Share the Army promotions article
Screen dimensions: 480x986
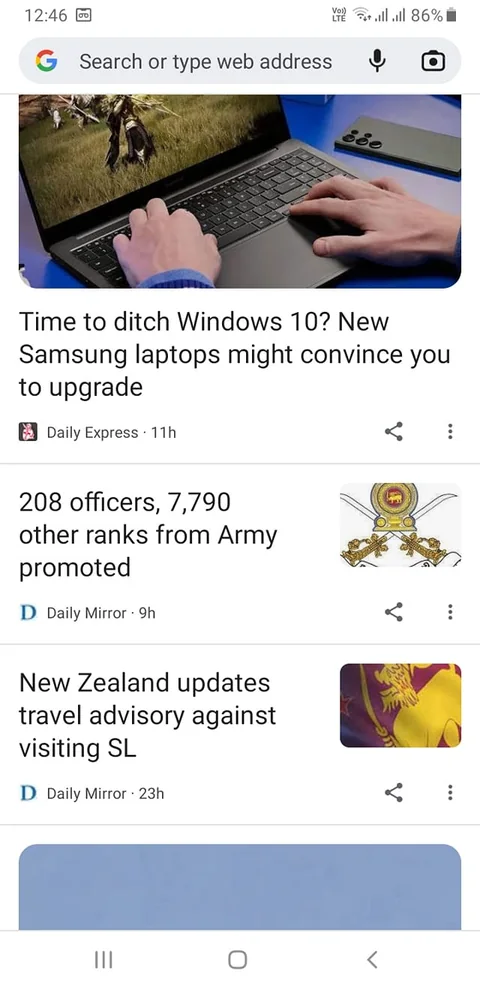point(394,612)
